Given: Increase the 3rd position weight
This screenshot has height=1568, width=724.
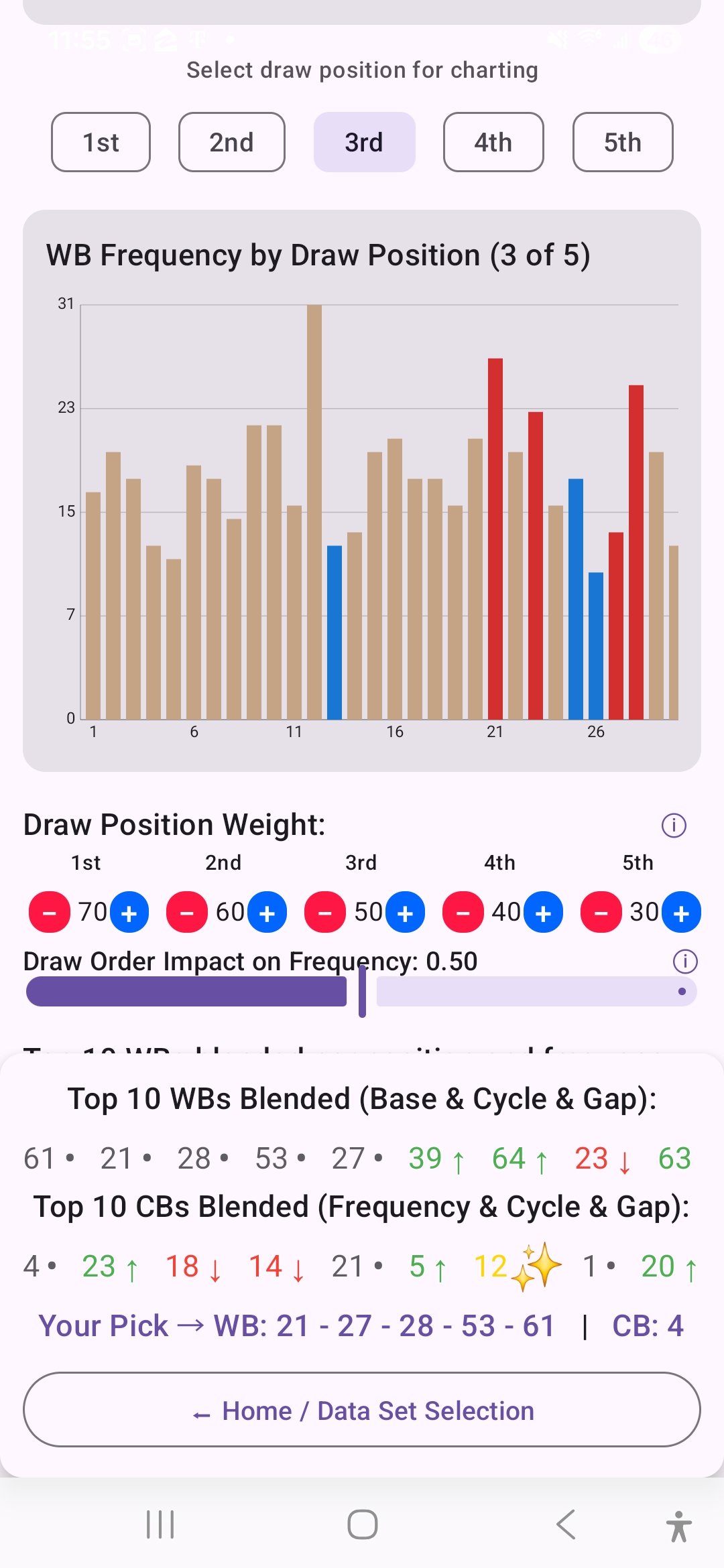Looking at the screenshot, I should [x=406, y=913].
